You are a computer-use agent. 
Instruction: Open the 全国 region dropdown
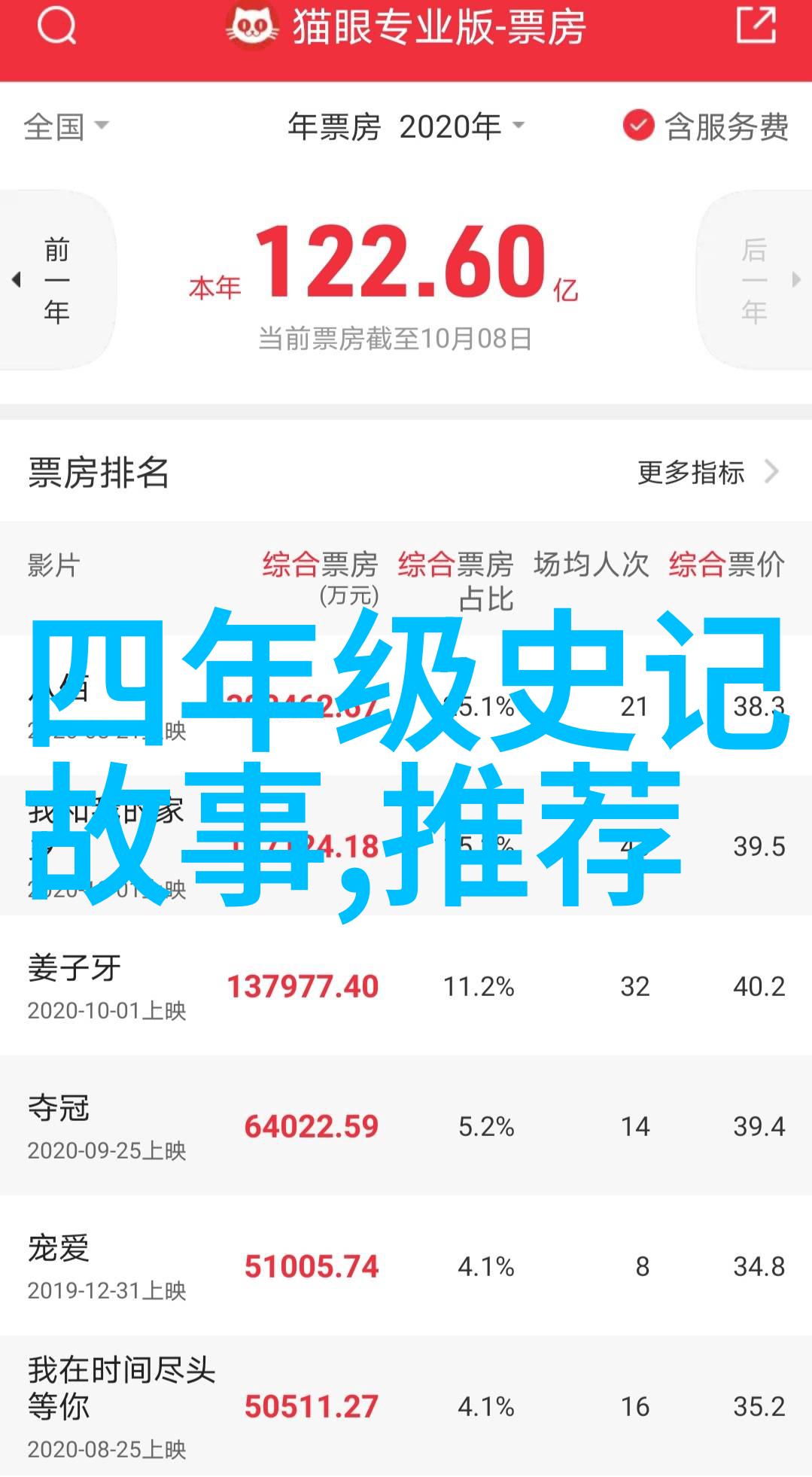66,126
